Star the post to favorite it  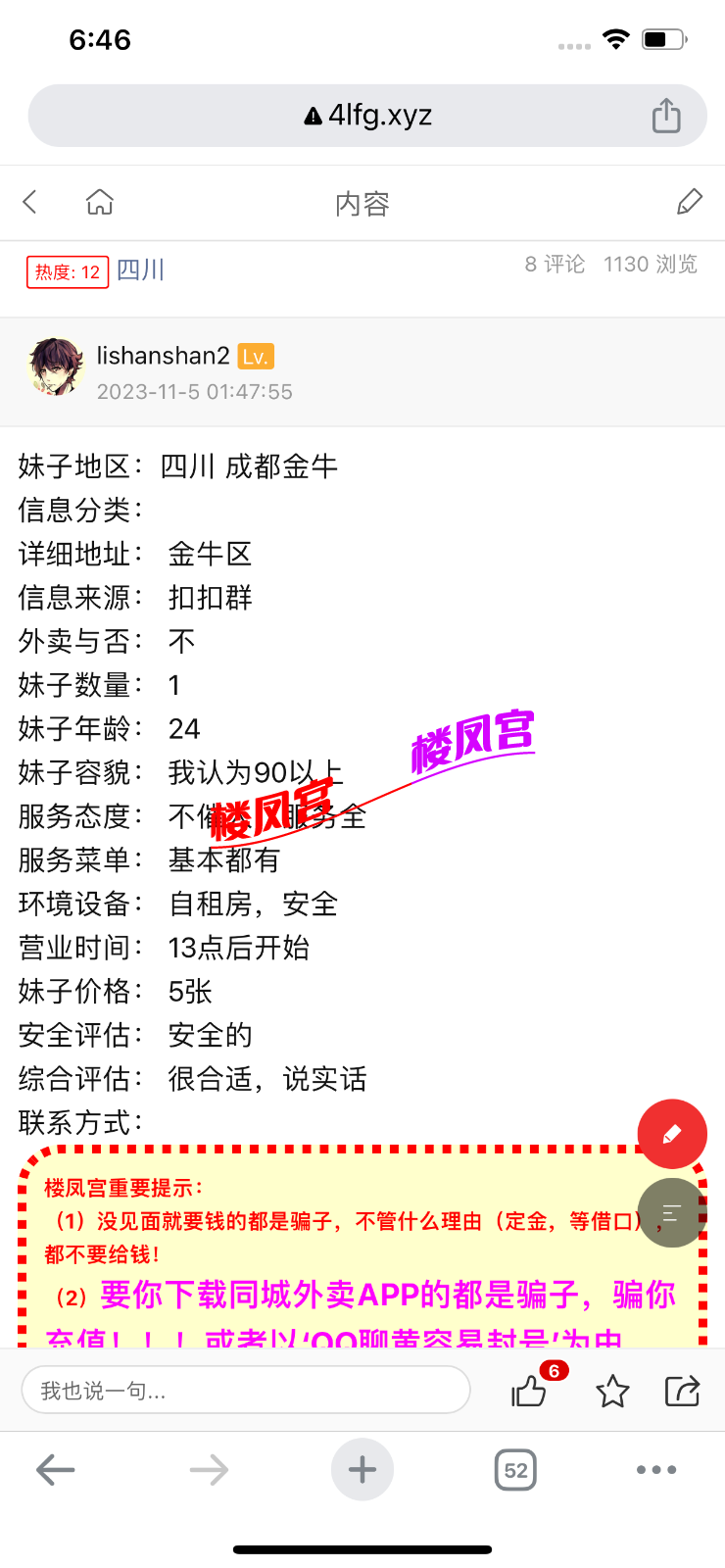[x=612, y=1391]
